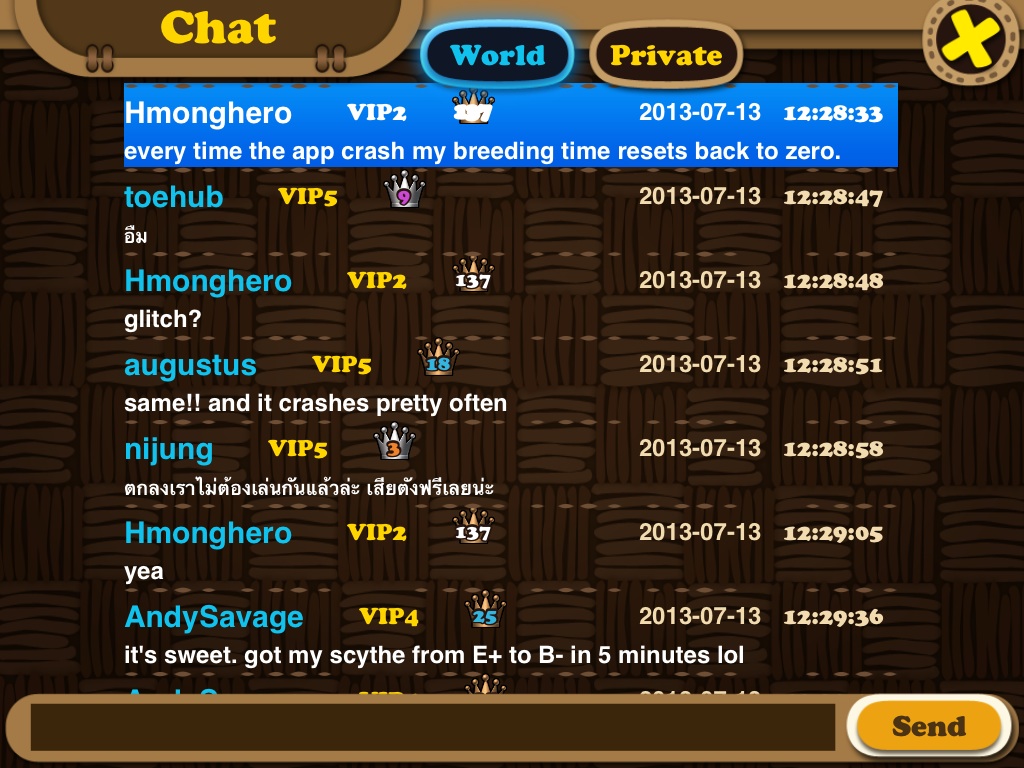Tap the Send button
The width and height of the screenshot is (1024, 768).
[x=928, y=726]
